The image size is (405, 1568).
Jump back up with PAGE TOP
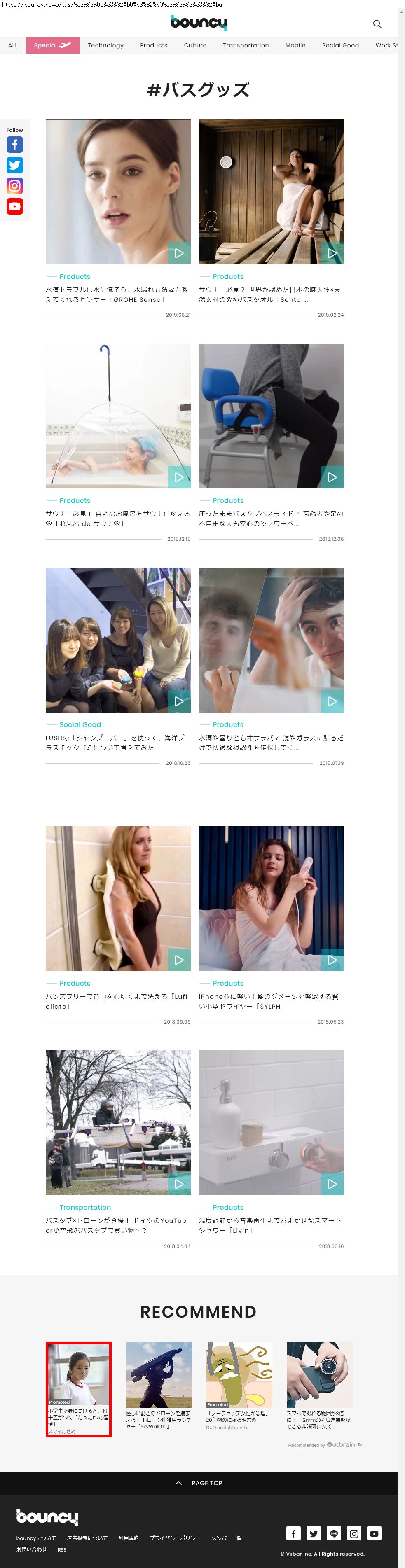tap(199, 1483)
